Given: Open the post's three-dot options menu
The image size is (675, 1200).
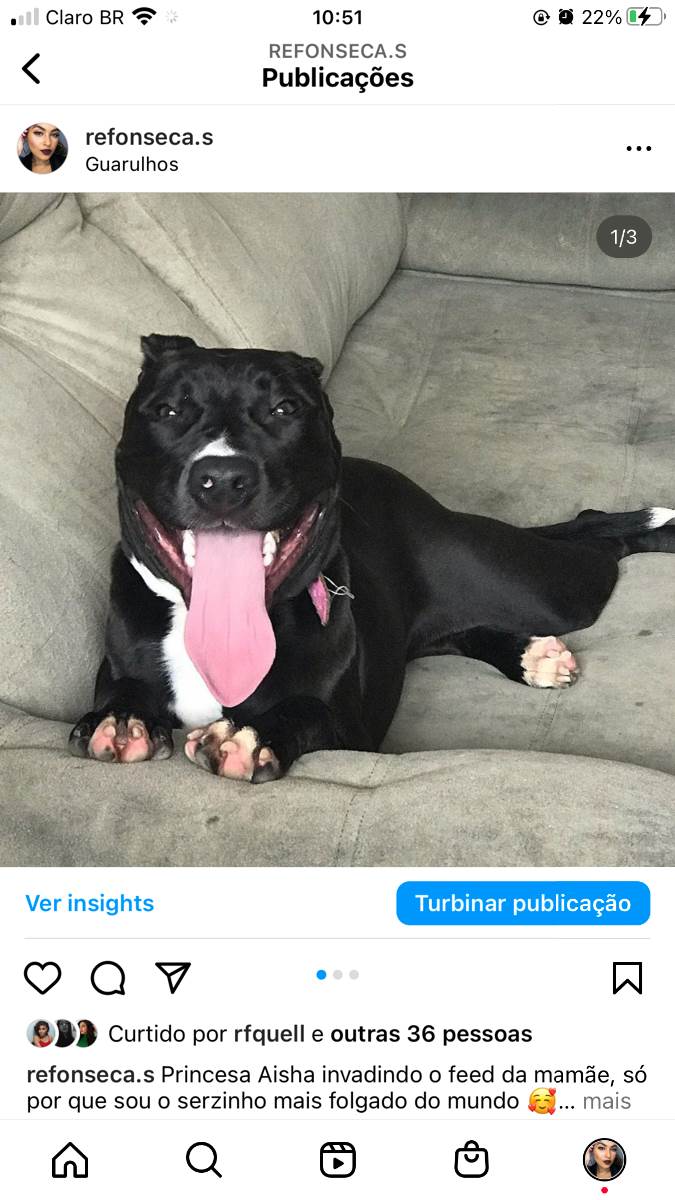Looking at the screenshot, I should (x=638, y=149).
